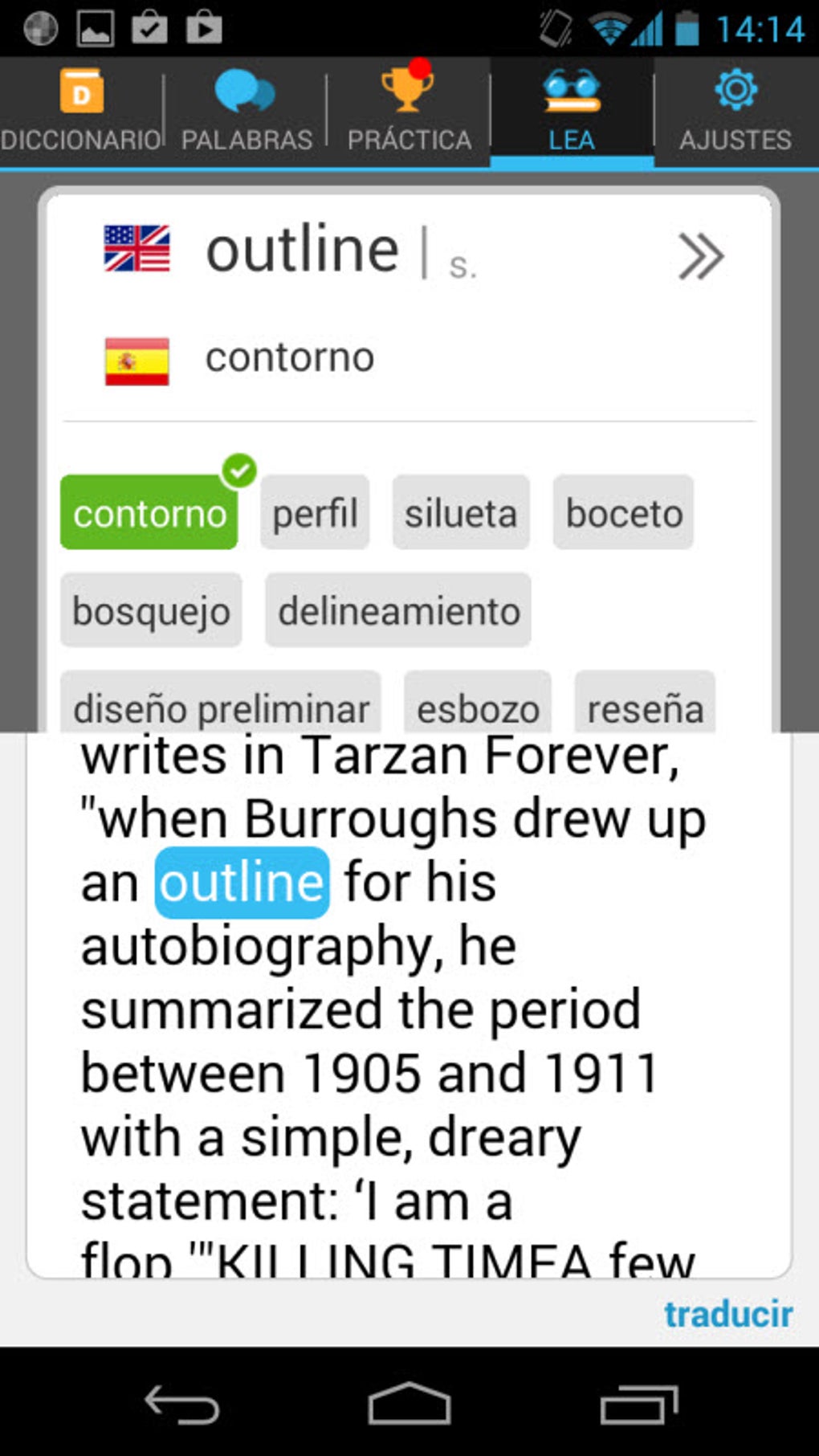
Task: Tap the Palabras chat bubbles icon
Action: (243, 91)
